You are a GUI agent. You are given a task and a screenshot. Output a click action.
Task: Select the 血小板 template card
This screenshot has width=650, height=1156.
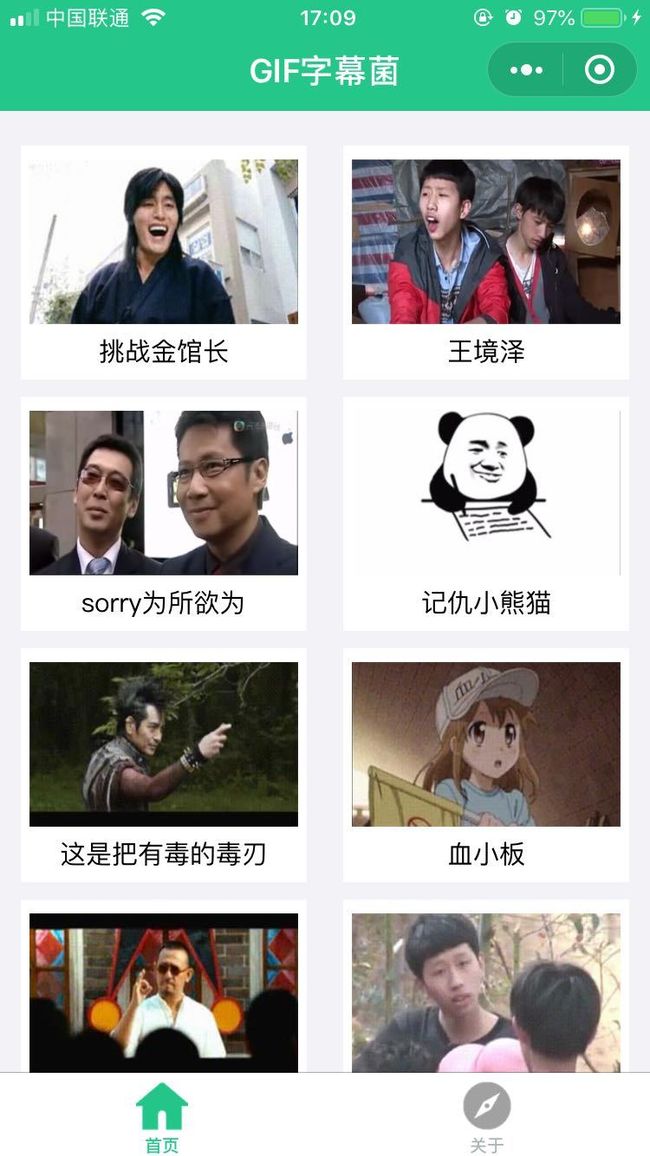coord(486,765)
